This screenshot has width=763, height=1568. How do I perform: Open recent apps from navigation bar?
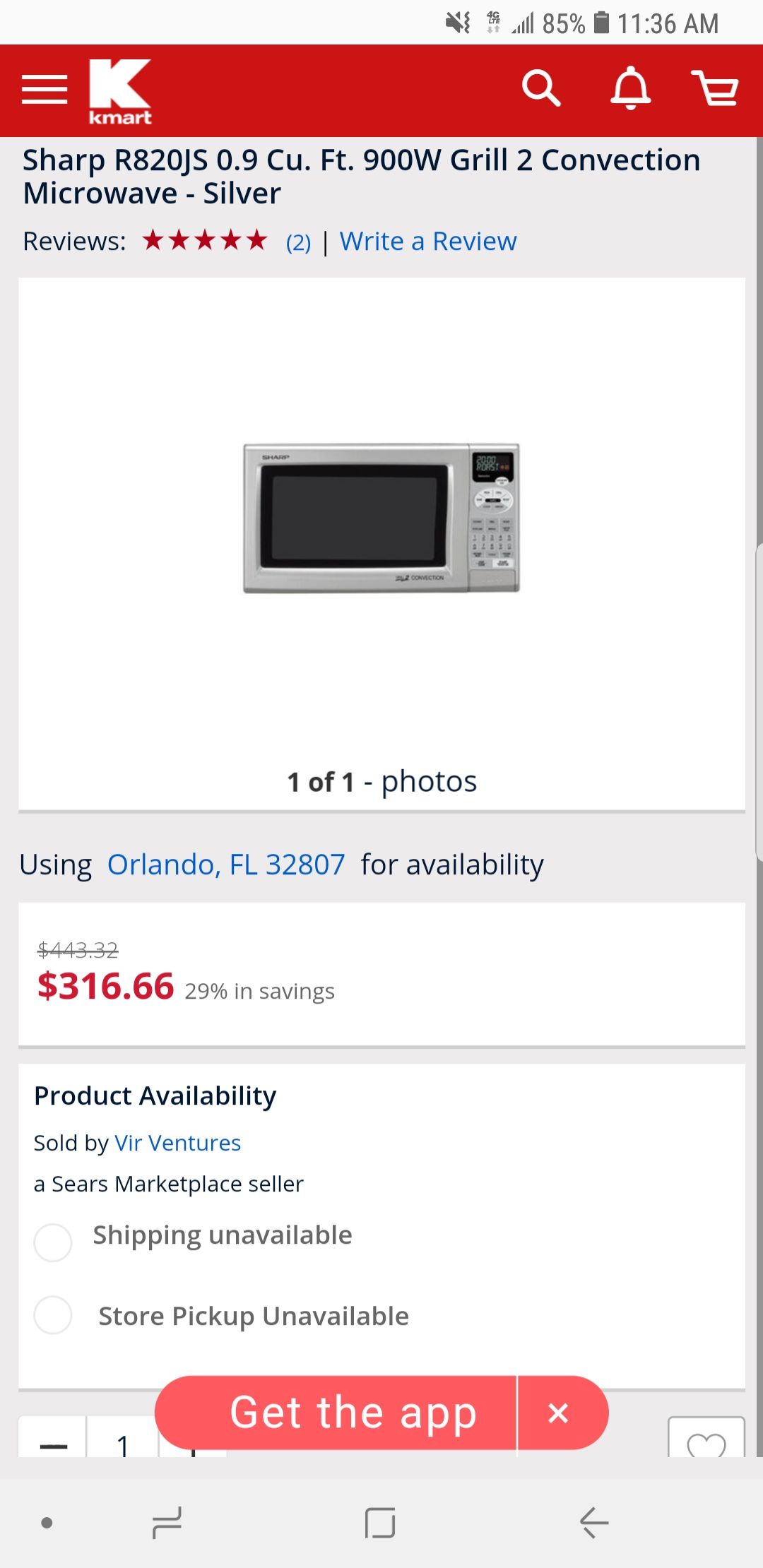coord(167,1522)
